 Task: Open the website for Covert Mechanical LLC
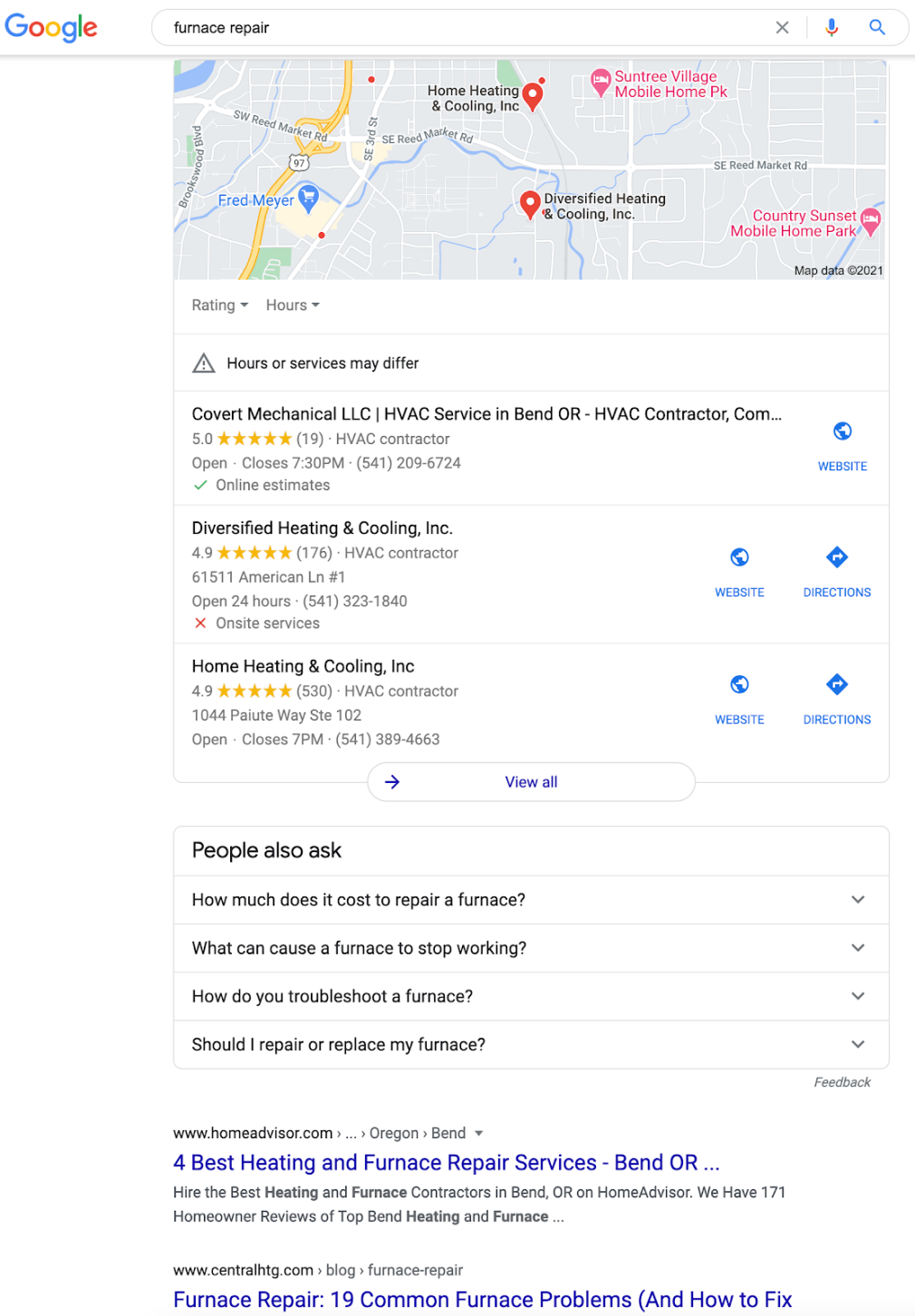(842, 431)
